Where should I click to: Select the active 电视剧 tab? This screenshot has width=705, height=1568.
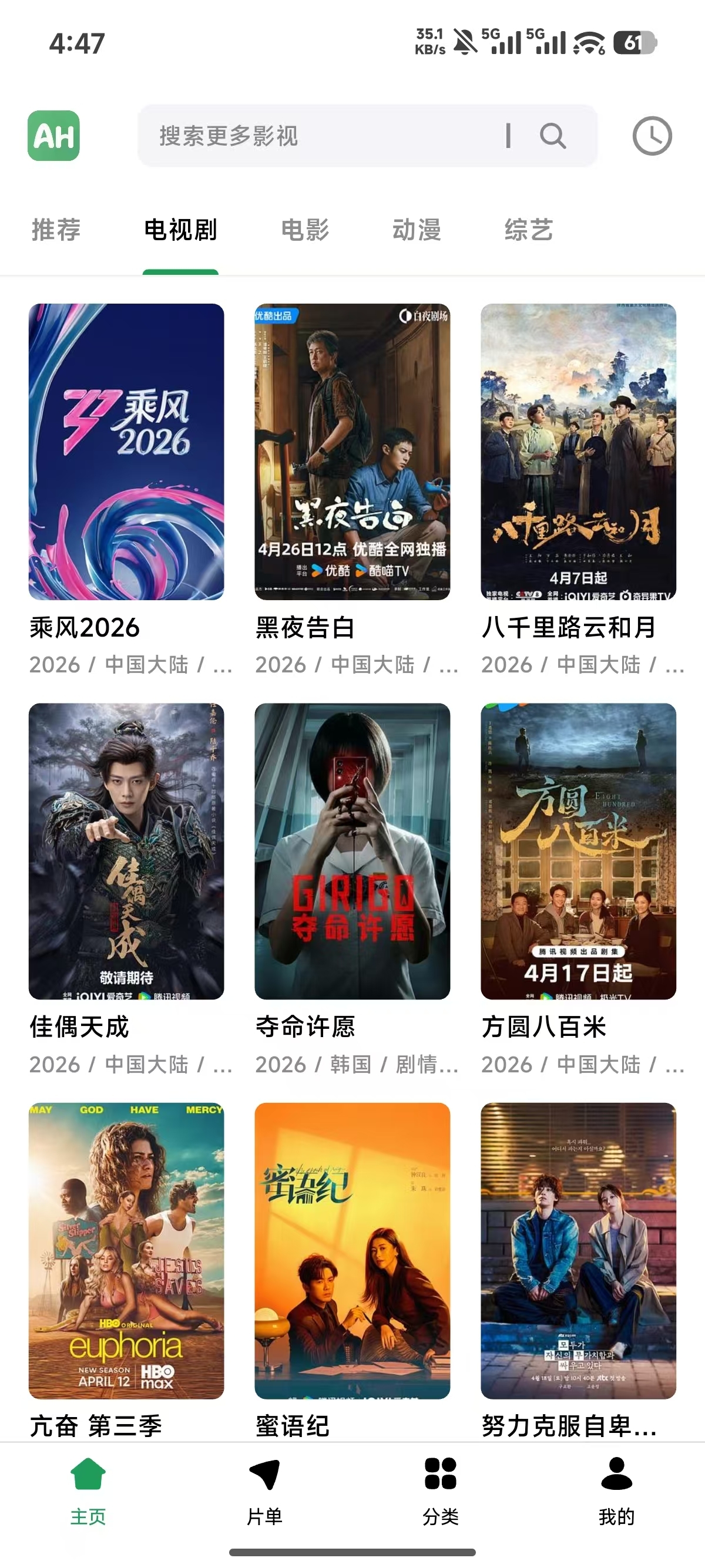[180, 230]
